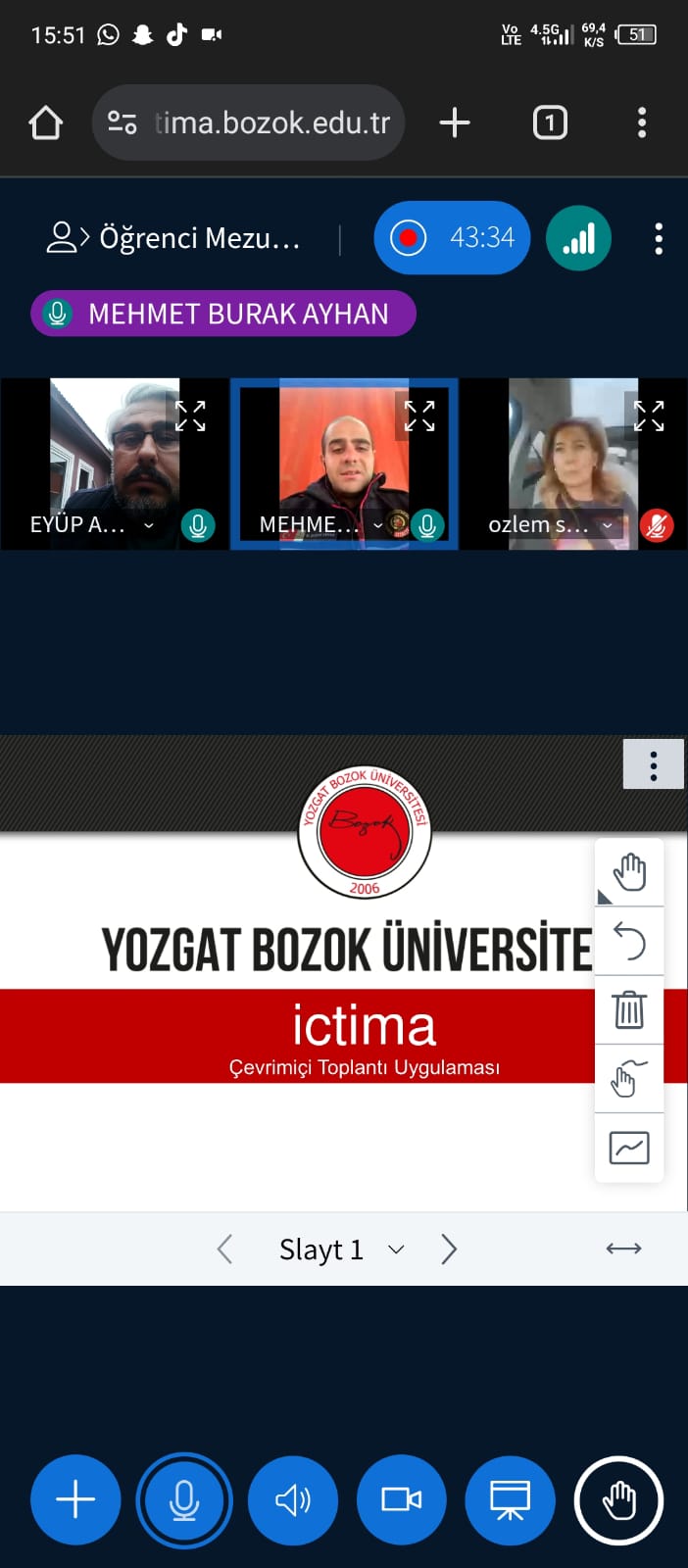Open the presentation options menu
This screenshot has width=688, height=1568.
(x=654, y=764)
